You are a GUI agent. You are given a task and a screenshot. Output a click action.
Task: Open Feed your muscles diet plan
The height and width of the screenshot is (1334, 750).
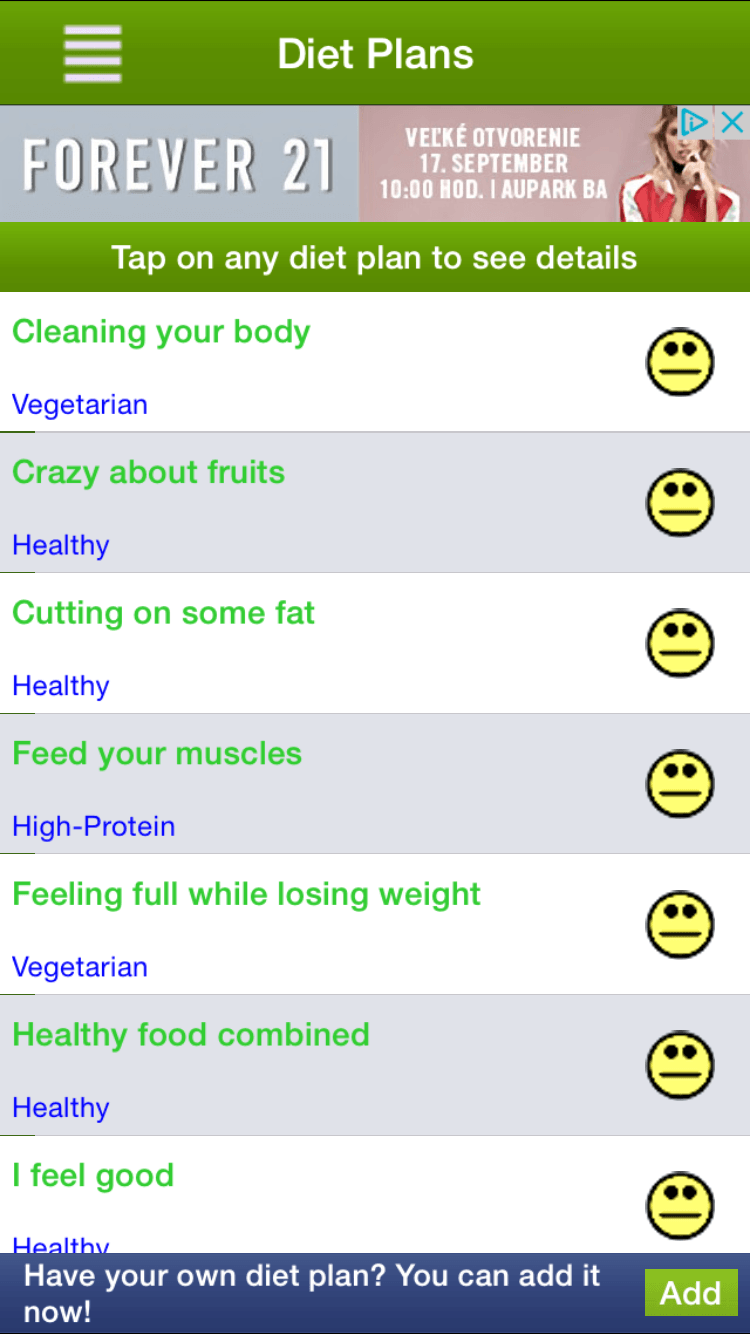pos(375,784)
